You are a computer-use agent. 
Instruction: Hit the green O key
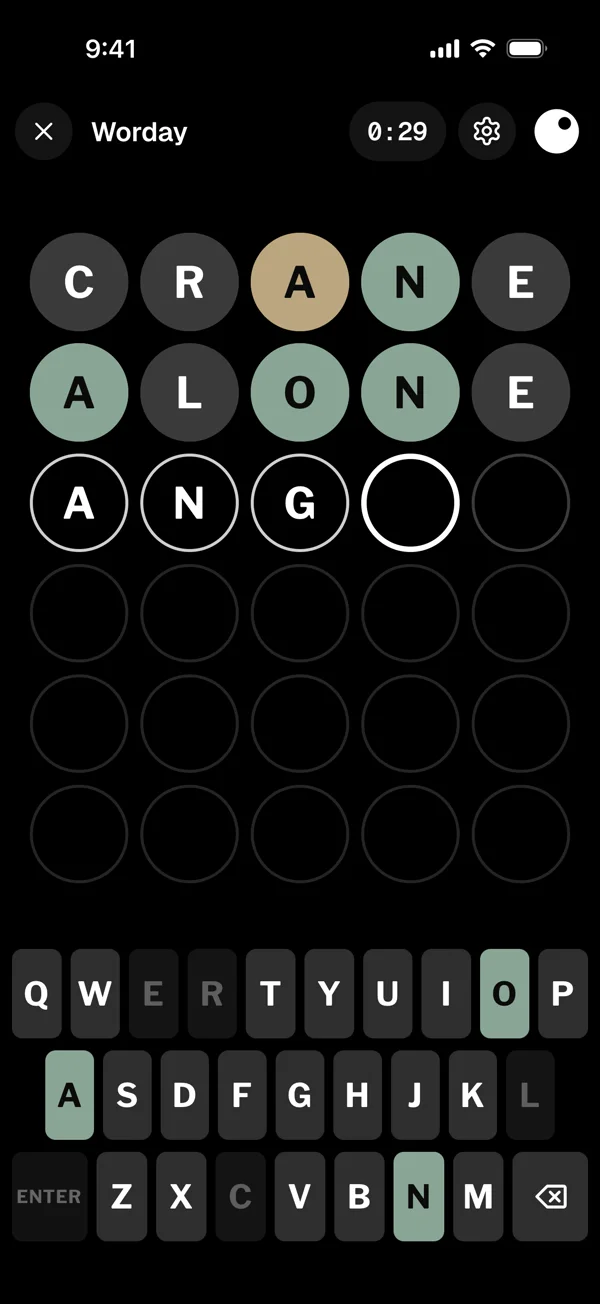(504, 994)
